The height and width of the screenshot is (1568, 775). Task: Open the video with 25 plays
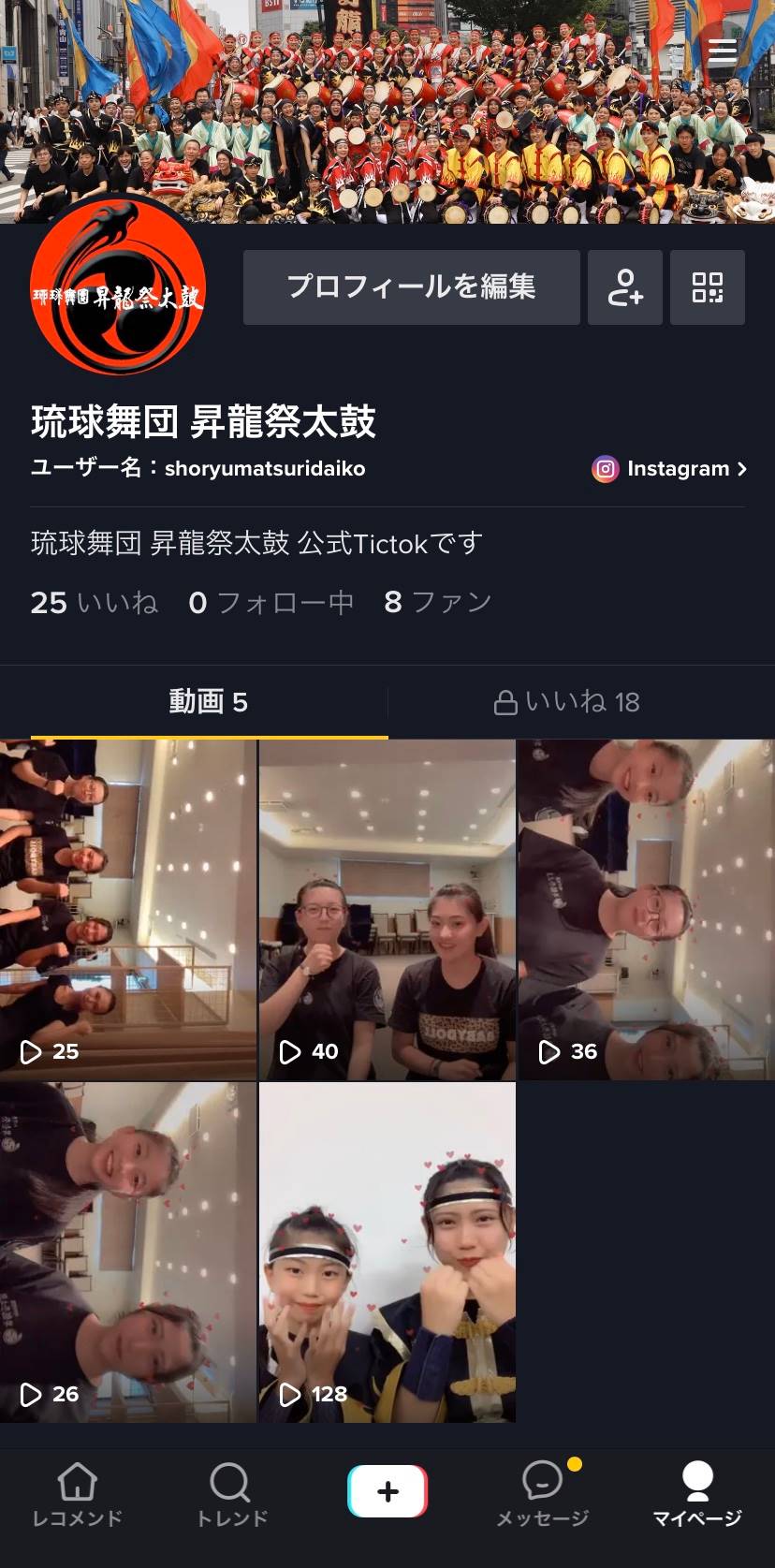(x=128, y=910)
